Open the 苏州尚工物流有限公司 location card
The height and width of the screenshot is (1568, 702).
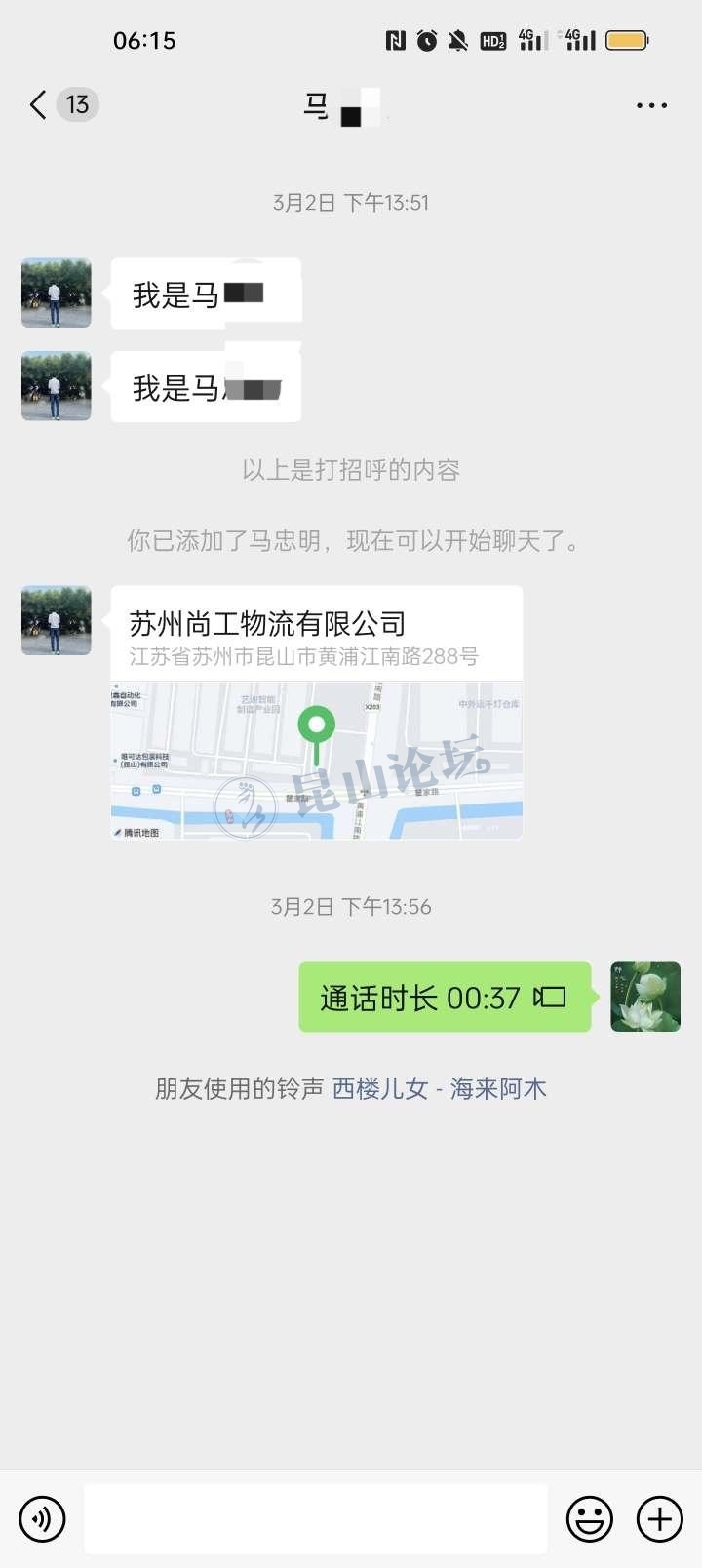317,712
